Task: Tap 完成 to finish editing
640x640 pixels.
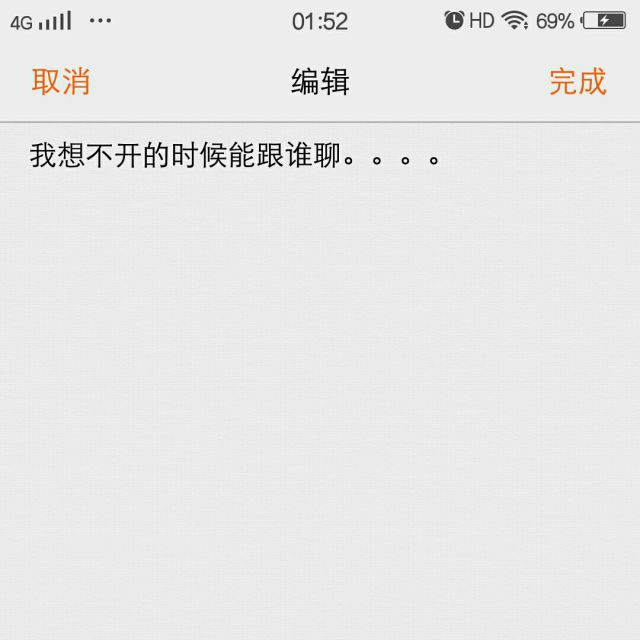Action: point(577,82)
